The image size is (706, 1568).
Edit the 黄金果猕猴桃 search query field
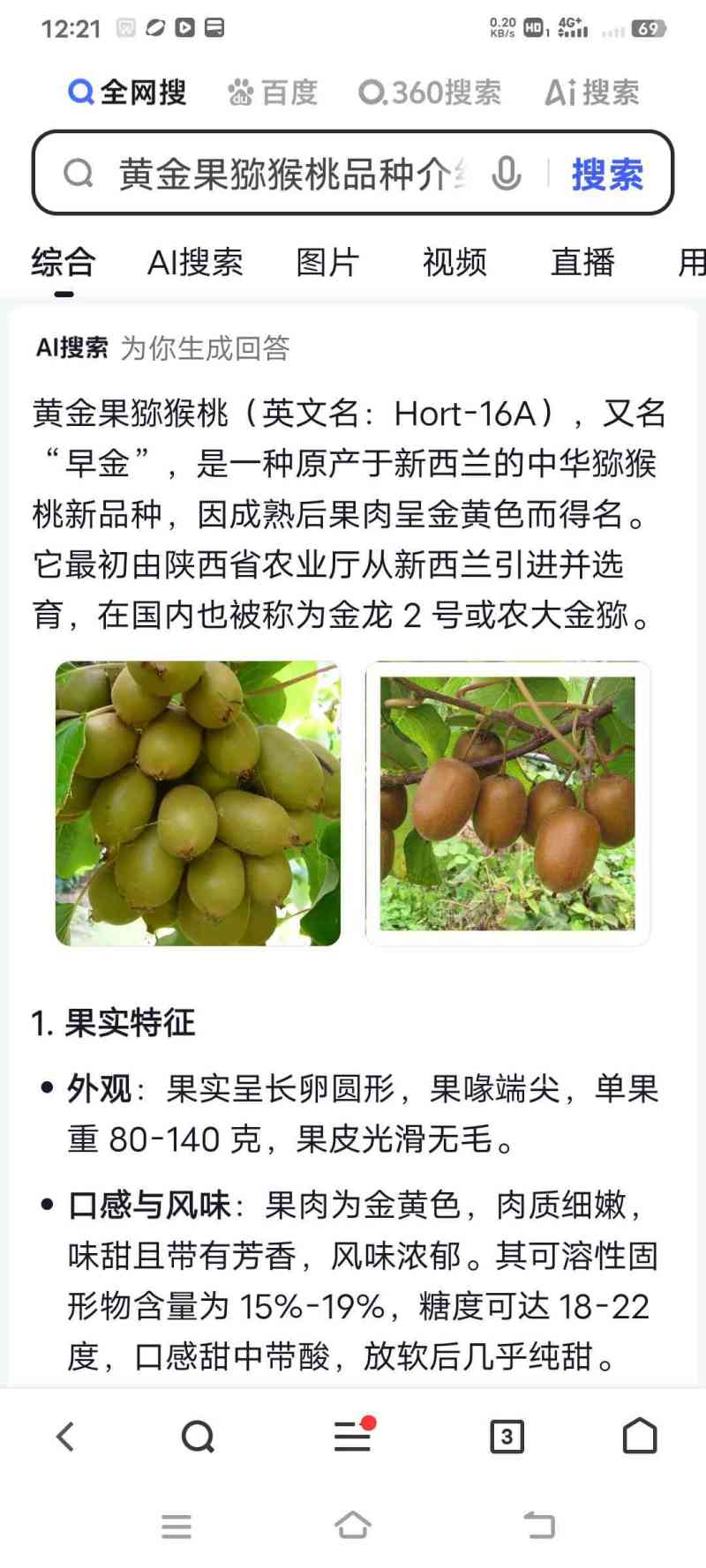click(291, 174)
